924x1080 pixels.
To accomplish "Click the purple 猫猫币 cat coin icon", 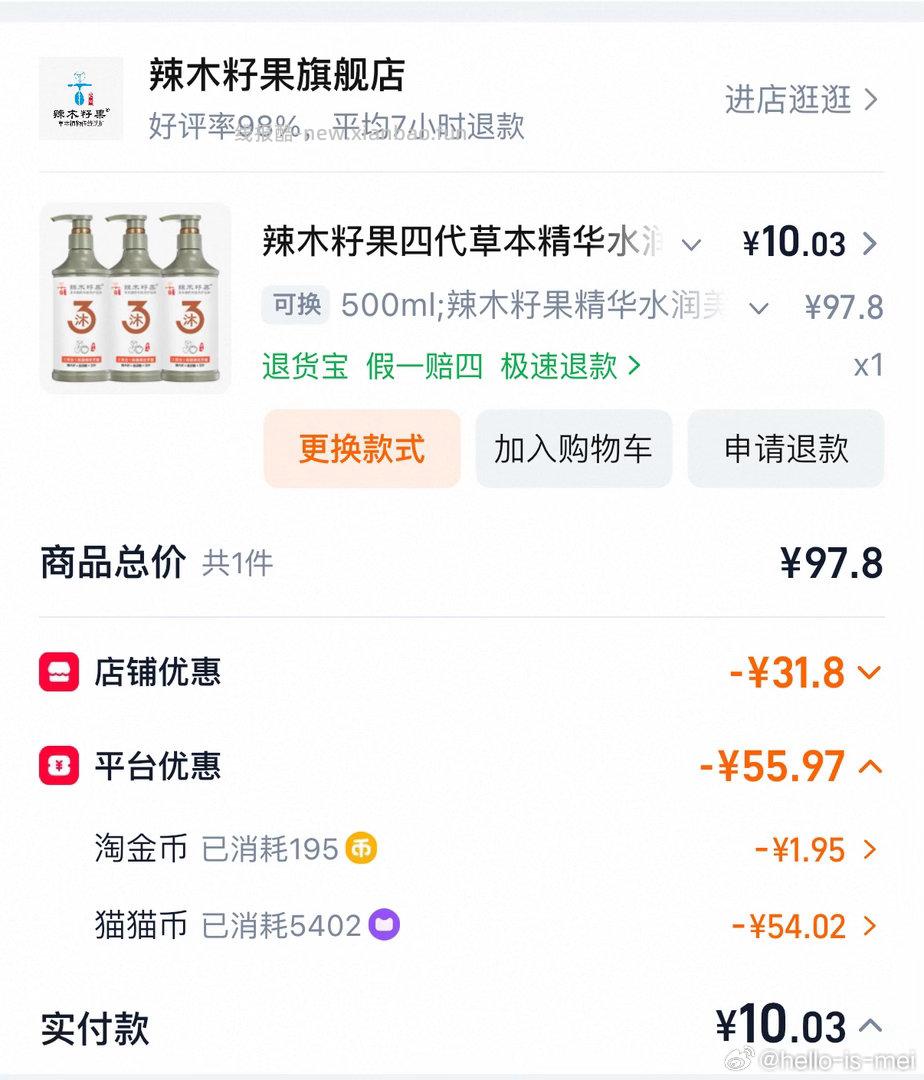I will (386, 926).
